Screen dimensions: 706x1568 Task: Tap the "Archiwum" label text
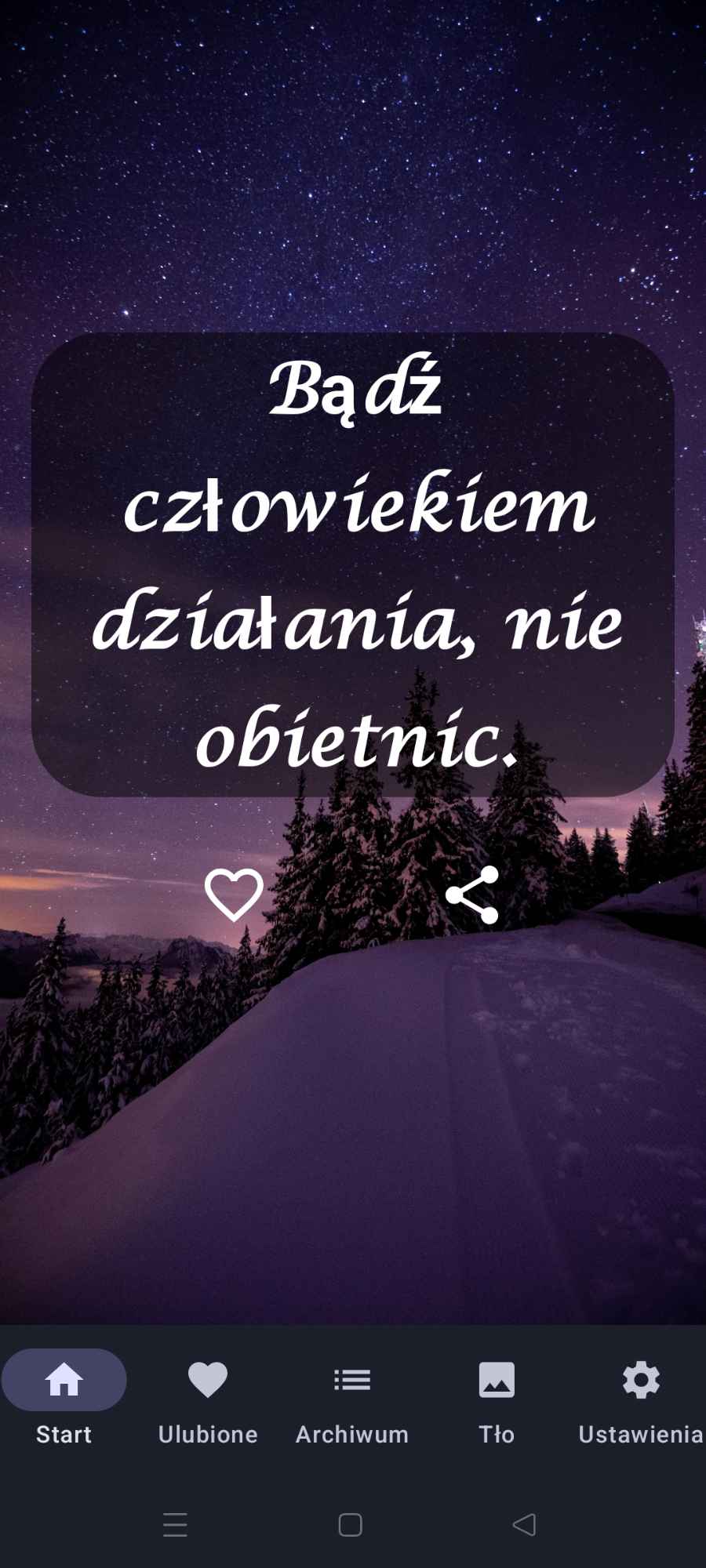[351, 1434]
